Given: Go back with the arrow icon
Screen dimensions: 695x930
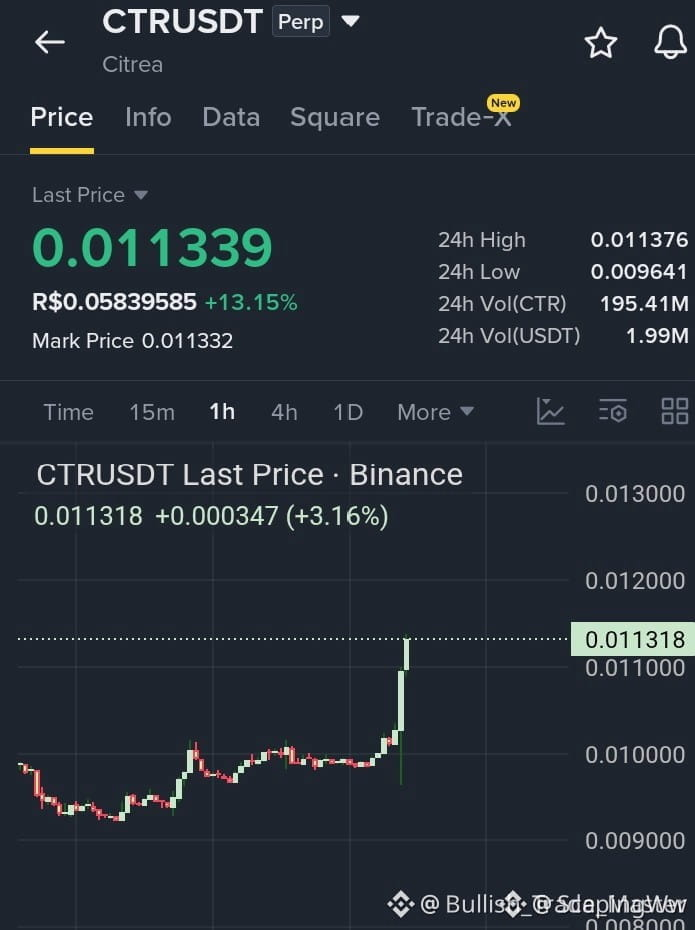Looking at the screenshot, I should (x=50, y=42).
